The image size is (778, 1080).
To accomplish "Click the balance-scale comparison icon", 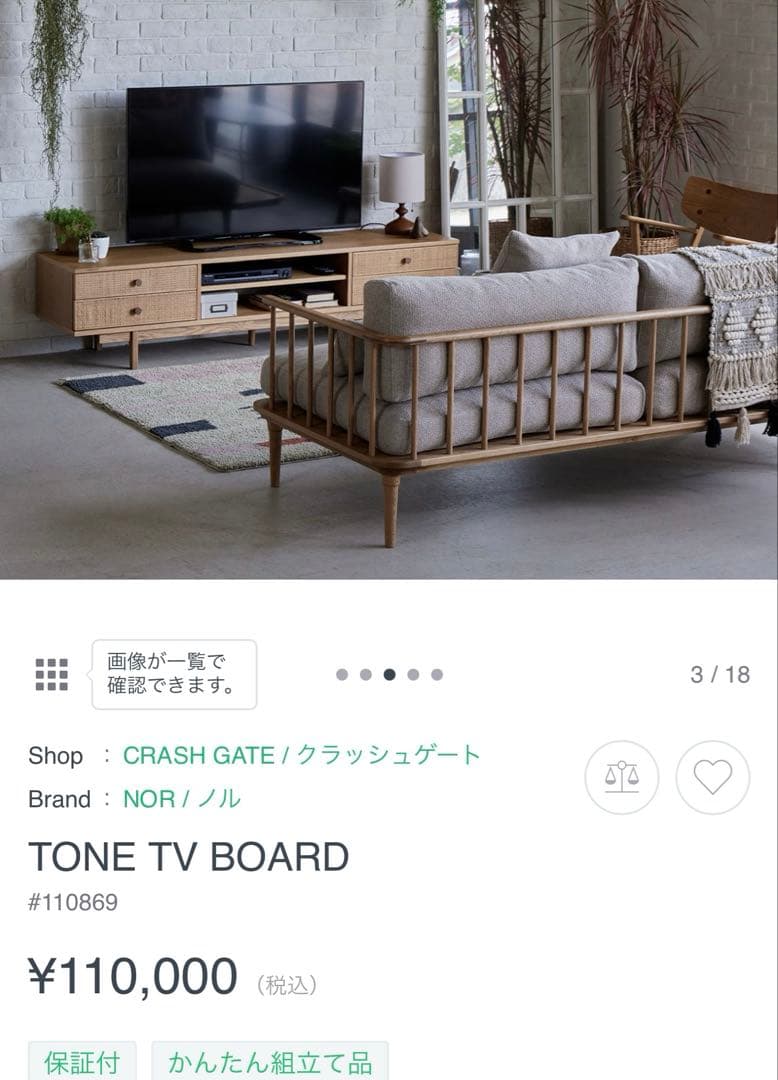I will pyautogui.click(x=623, y=778).
